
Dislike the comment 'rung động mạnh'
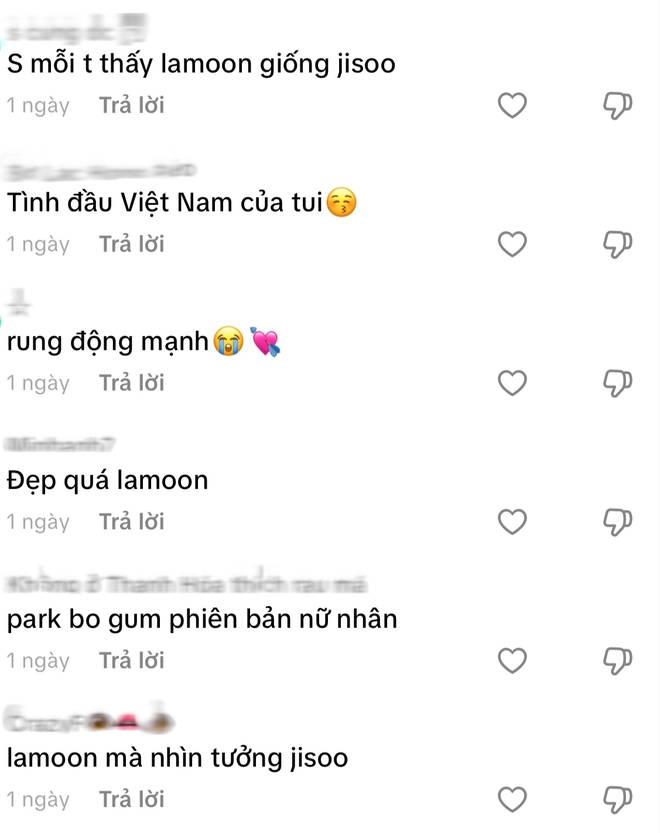(x=618, y=383)
